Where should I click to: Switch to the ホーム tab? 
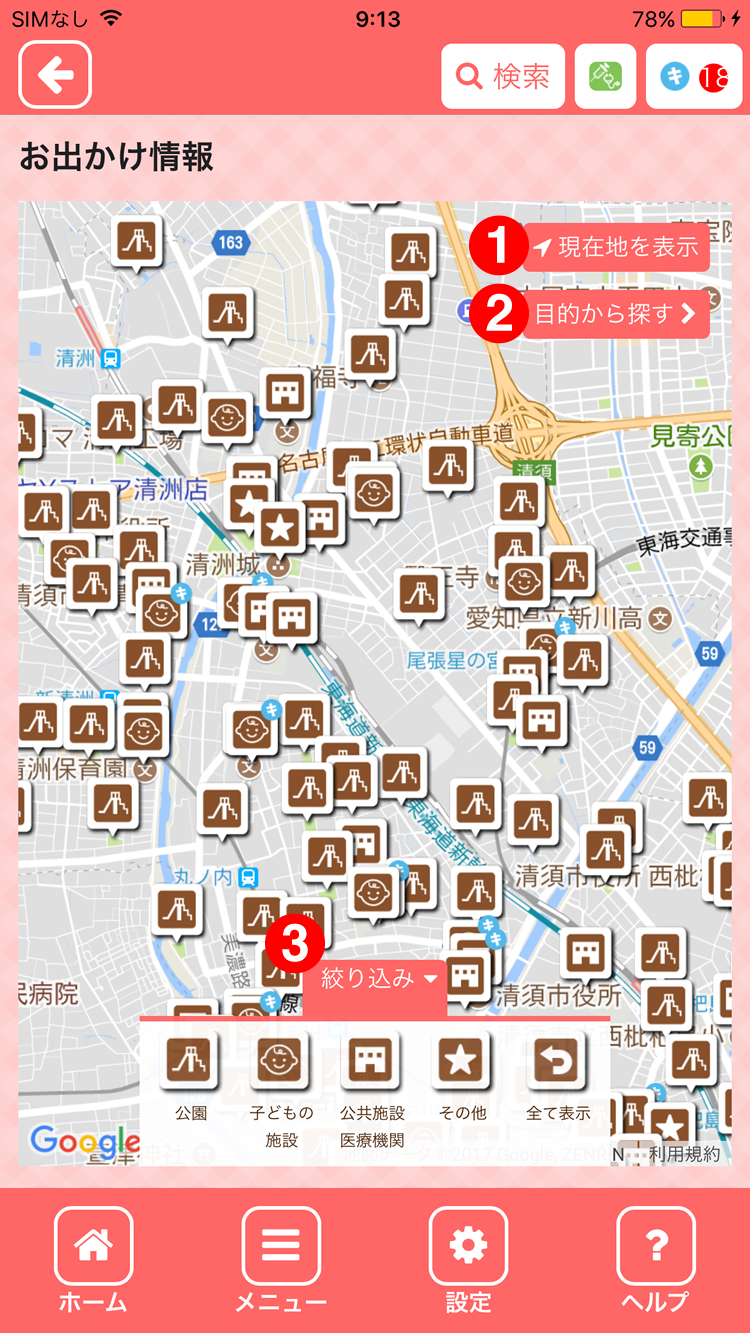(93, 1260)
